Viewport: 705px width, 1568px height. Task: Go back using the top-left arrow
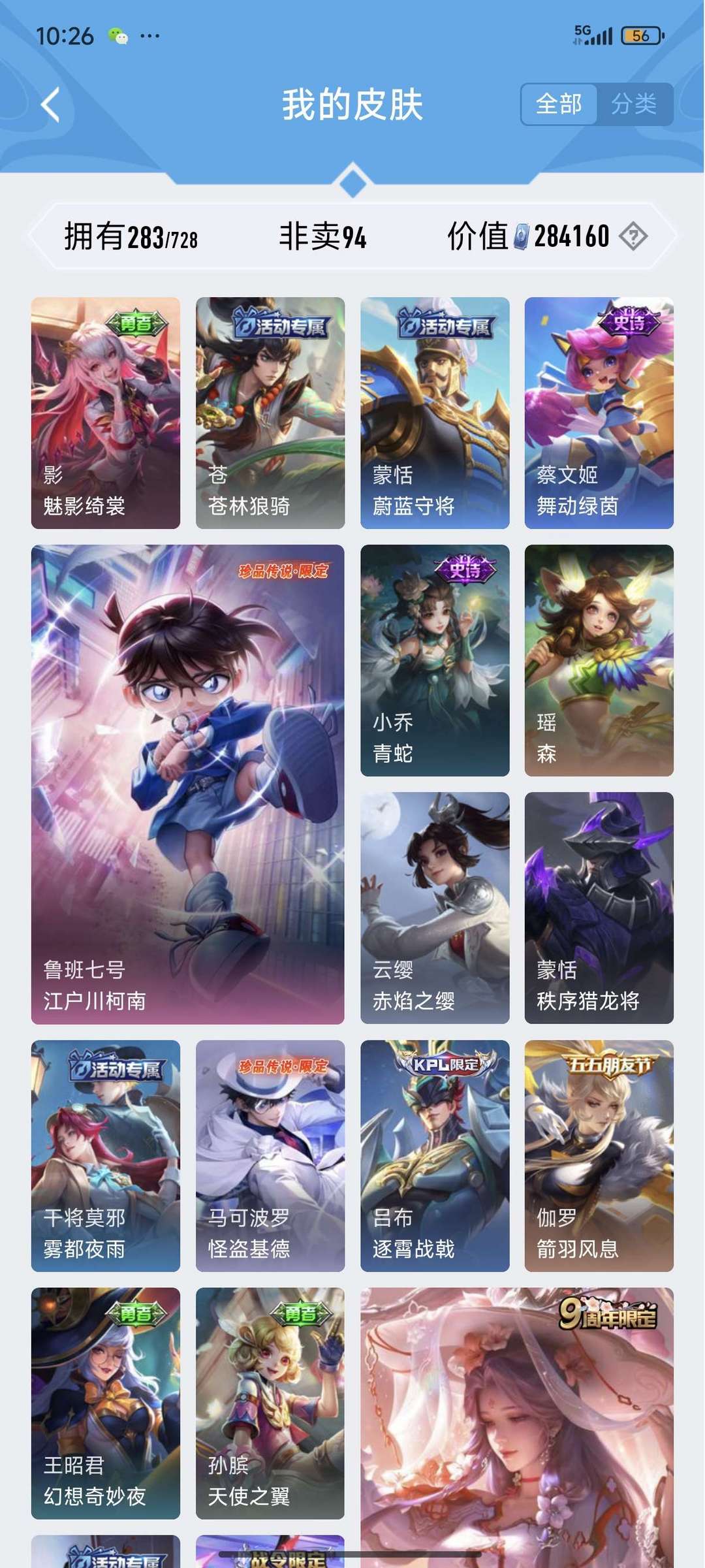click(51, 104)
